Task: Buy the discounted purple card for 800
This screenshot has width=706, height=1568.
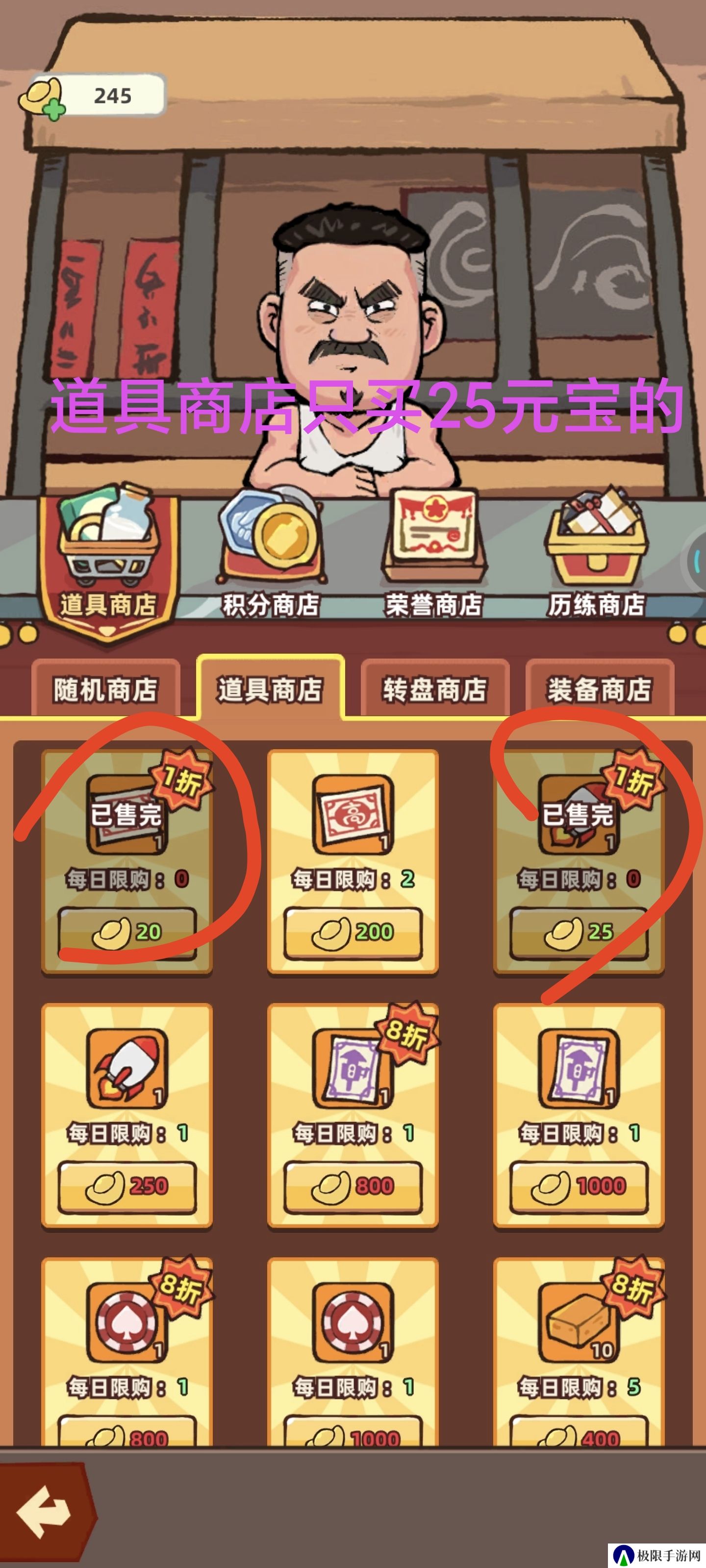Action: coord(353,1186)
